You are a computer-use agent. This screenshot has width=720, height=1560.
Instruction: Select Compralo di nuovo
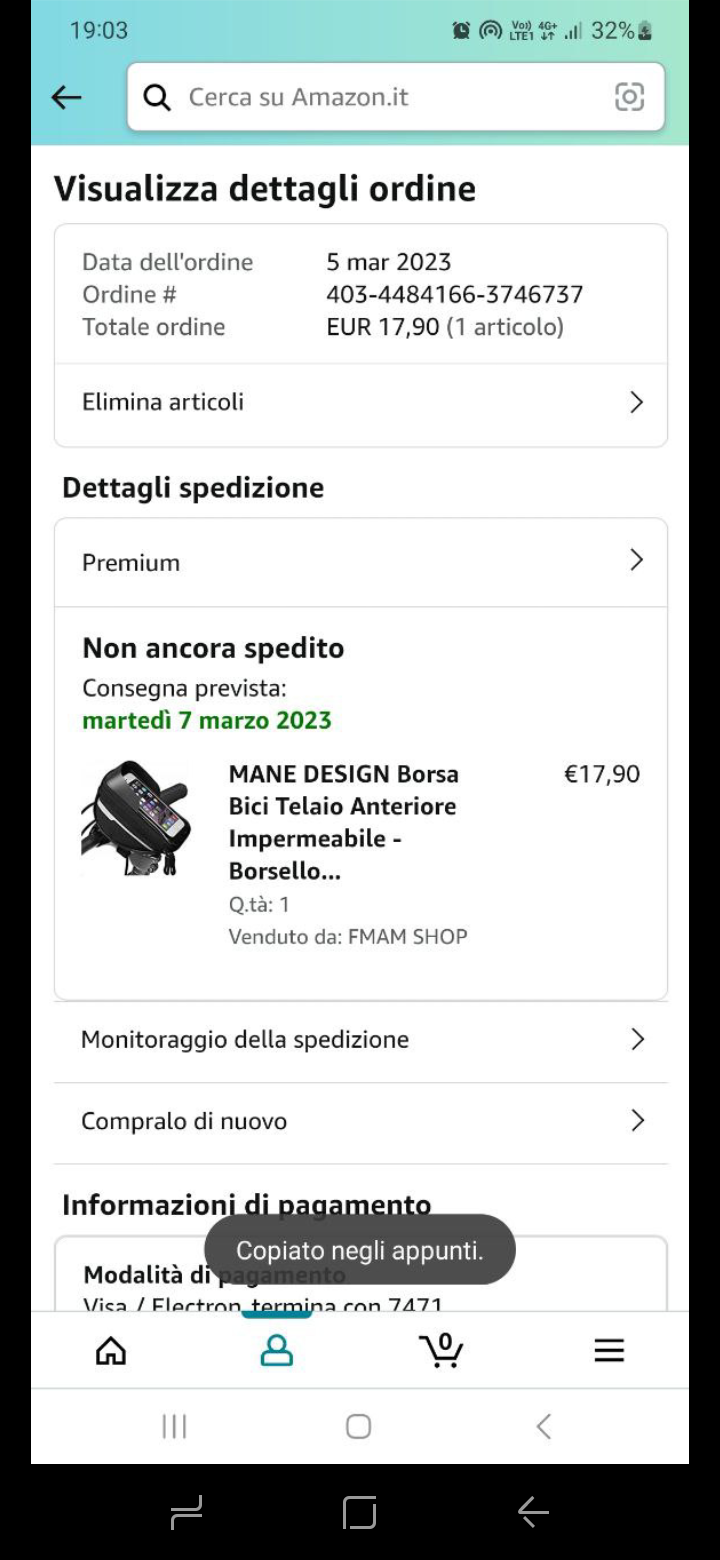[x=360, y=1121]
